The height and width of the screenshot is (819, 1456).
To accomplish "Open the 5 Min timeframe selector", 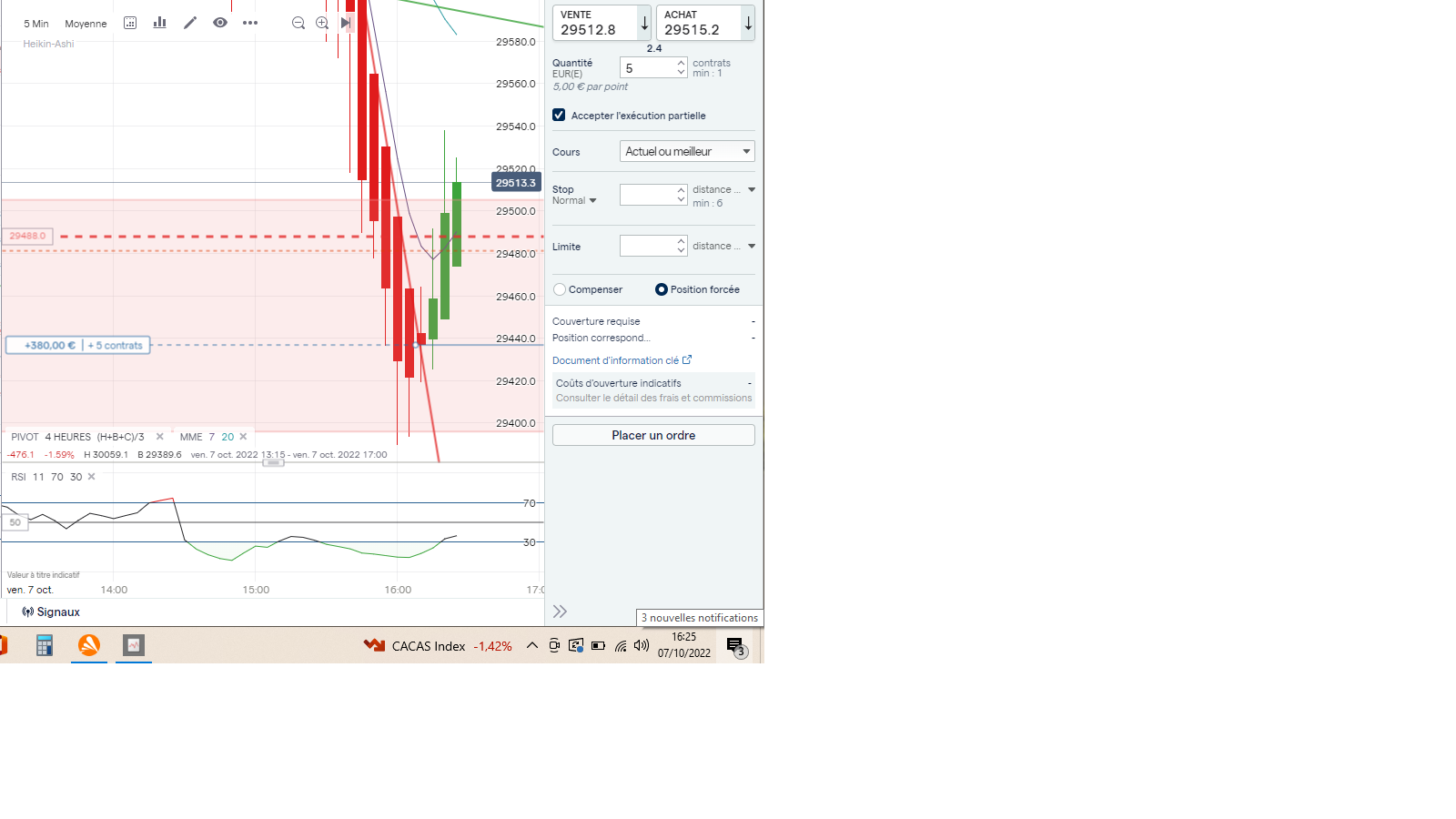I will (x=36, y=24).
